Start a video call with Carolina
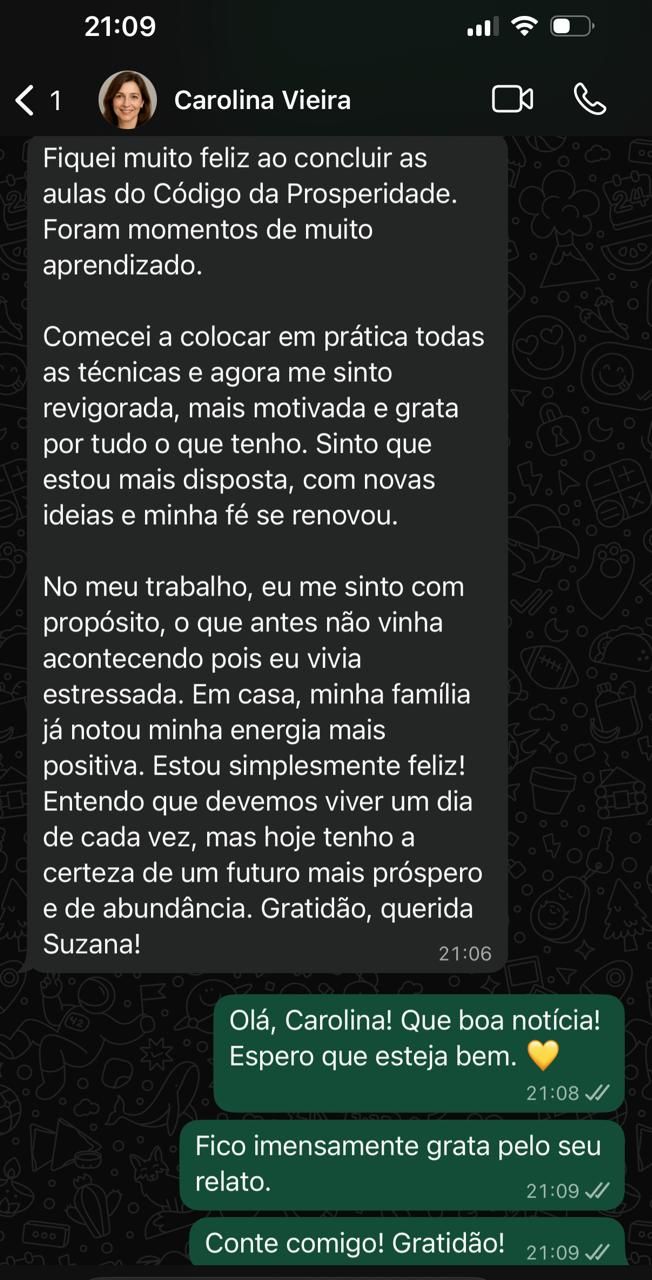The image size is (652, 1280). [x=512, y=99]
